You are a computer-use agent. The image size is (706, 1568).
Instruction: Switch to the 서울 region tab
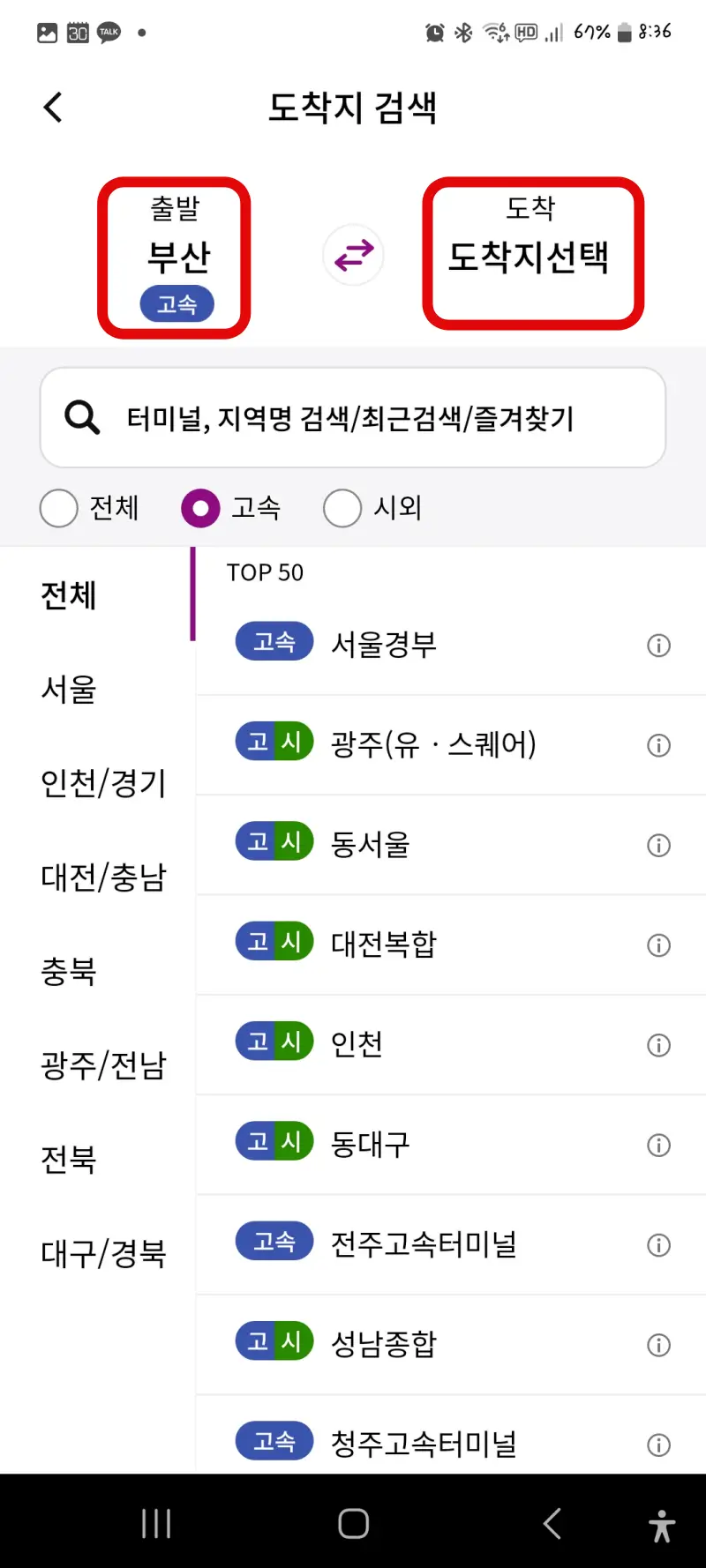(x=69, y=691)
